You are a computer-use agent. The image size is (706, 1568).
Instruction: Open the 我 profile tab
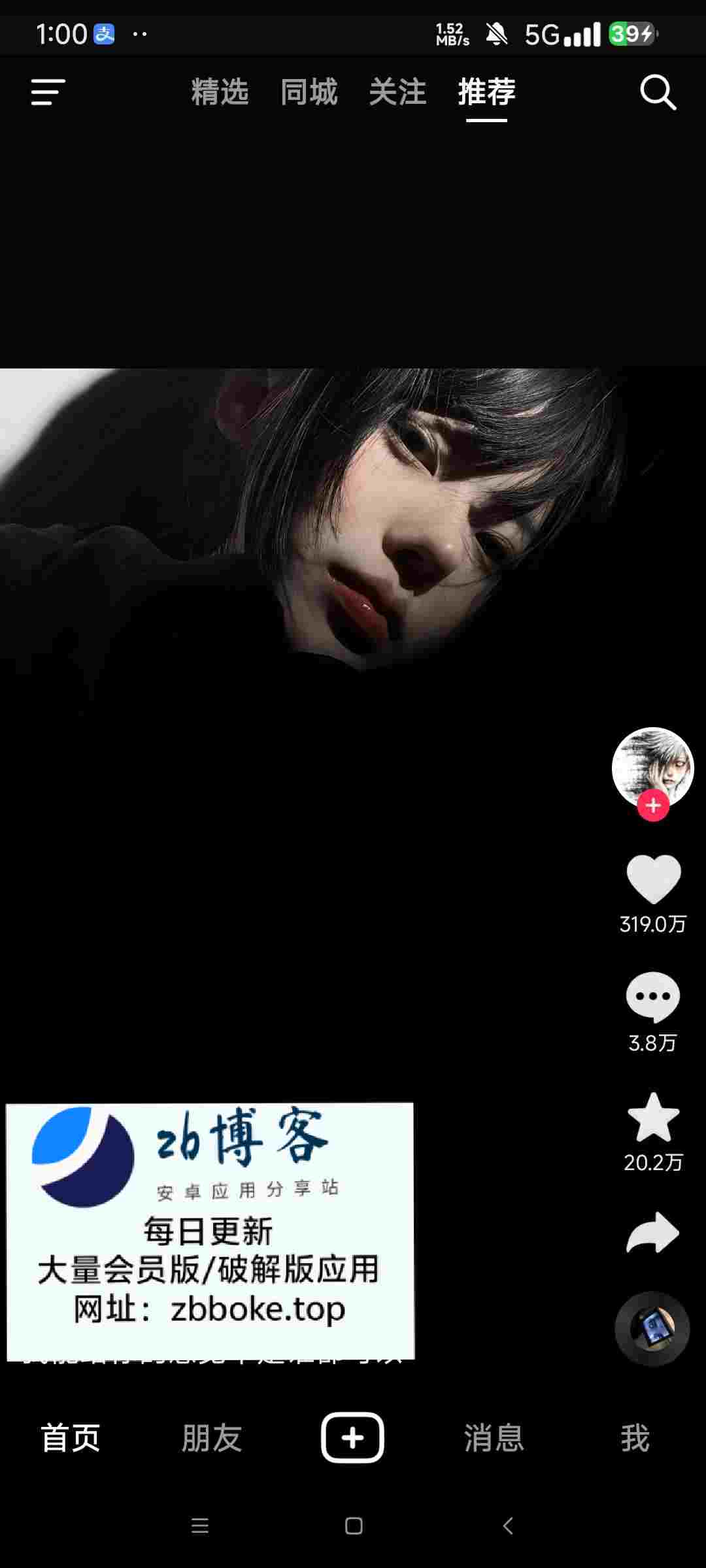coord(635,1438)
